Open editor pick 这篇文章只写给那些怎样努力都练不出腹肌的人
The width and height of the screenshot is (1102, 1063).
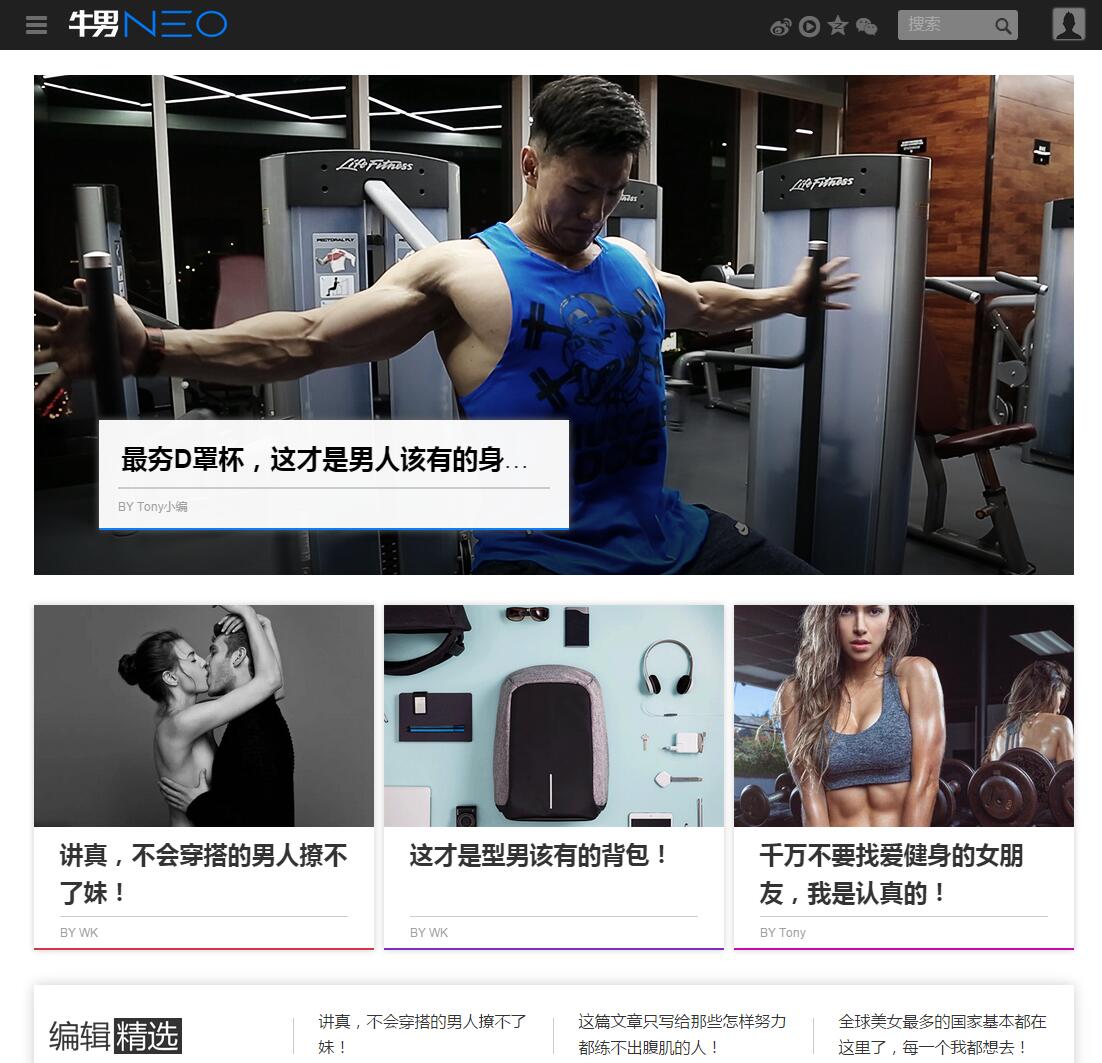682,1034
